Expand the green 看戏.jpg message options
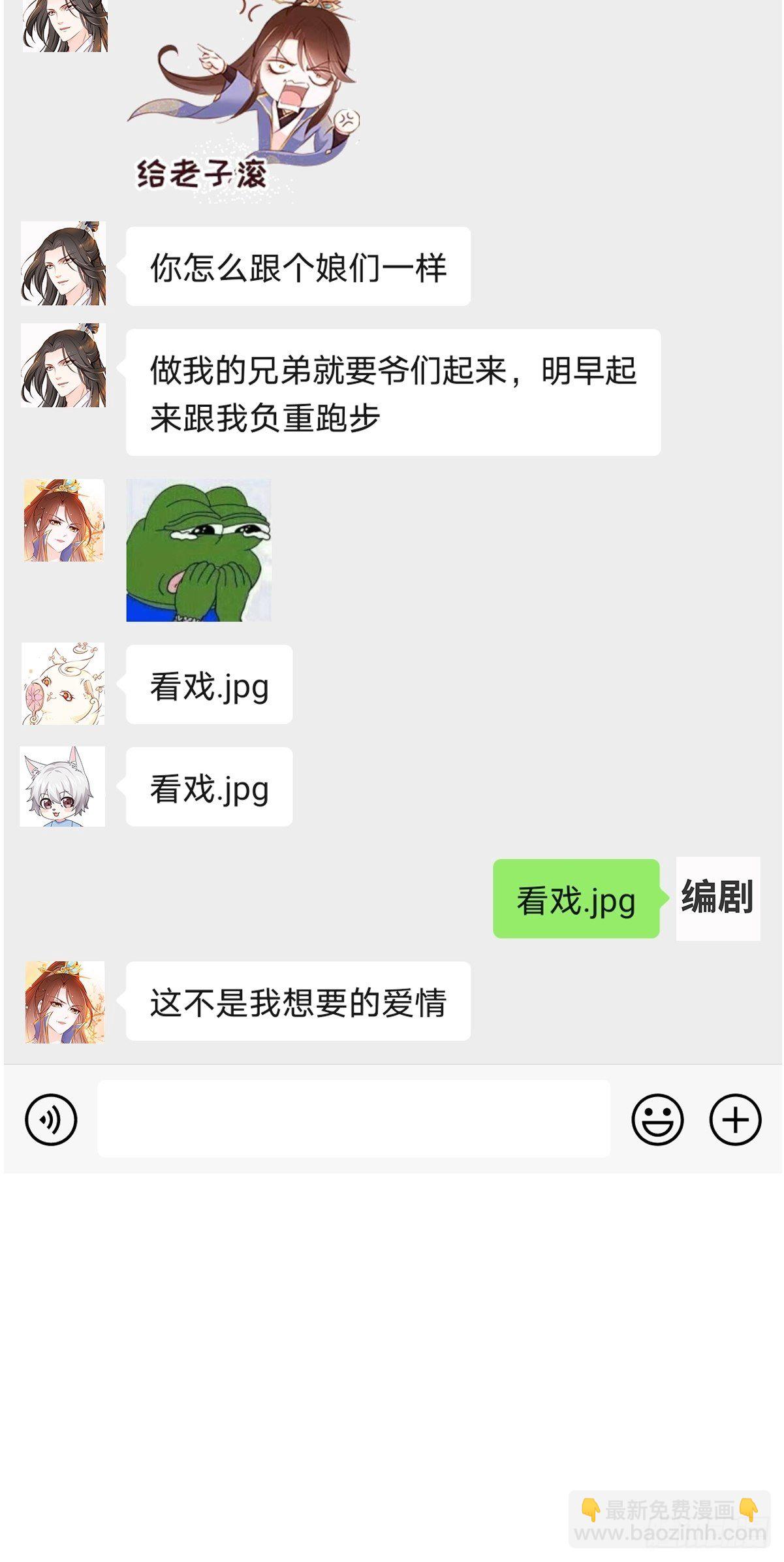 (573, 901)
